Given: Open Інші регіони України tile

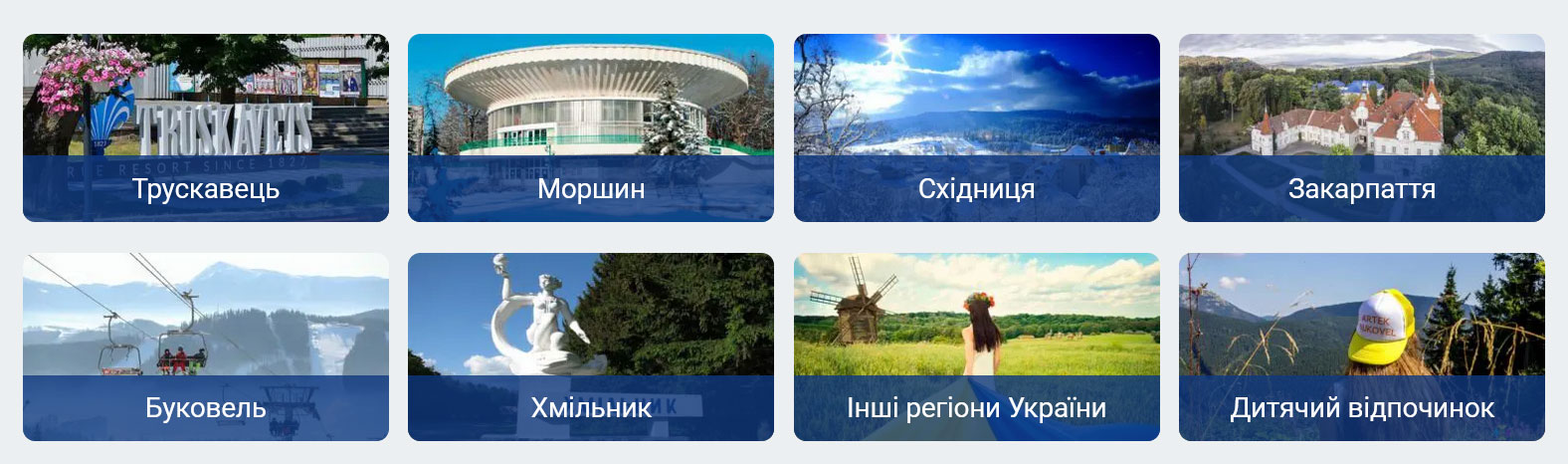Looking at the screenshot, I should coord(976,347).
